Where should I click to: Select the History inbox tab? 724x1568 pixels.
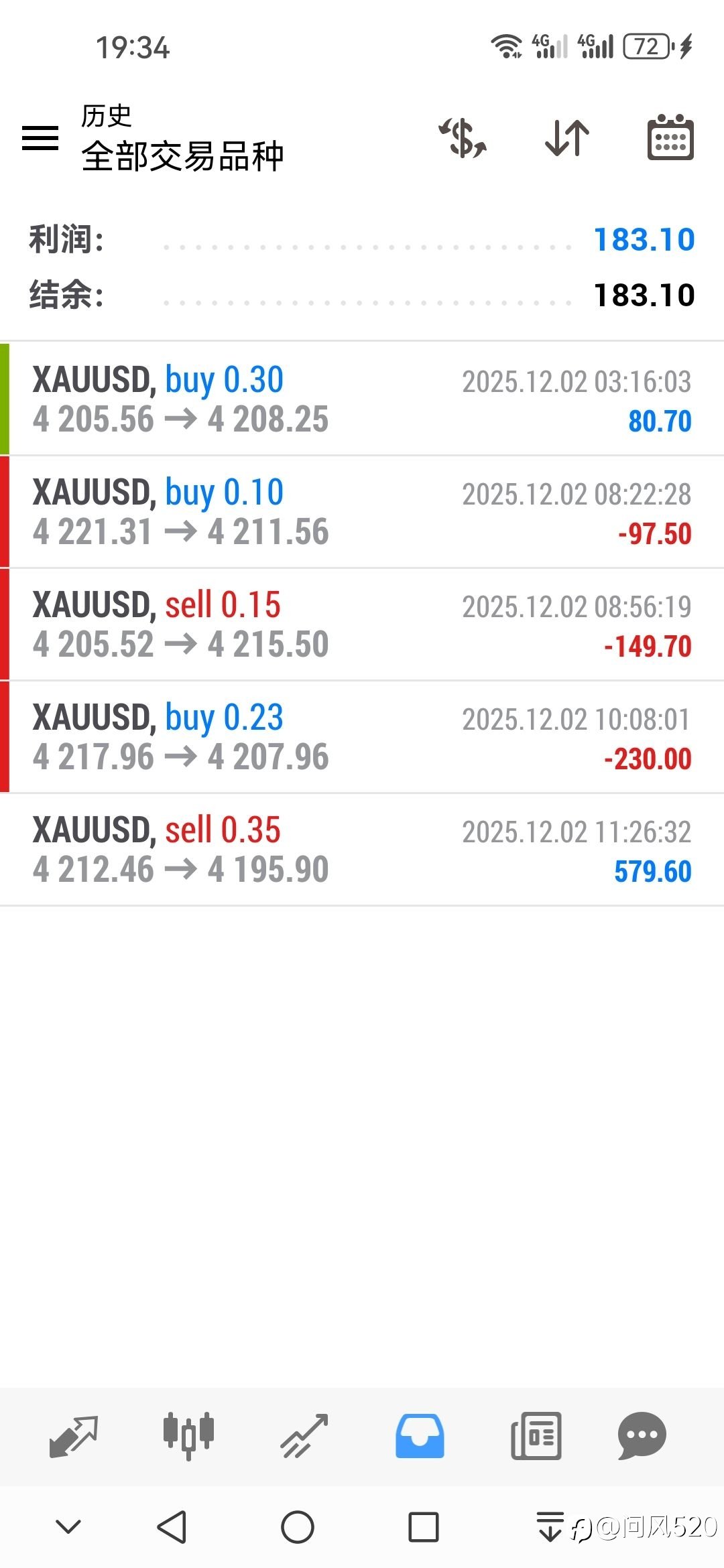(x=420, y=1435)
